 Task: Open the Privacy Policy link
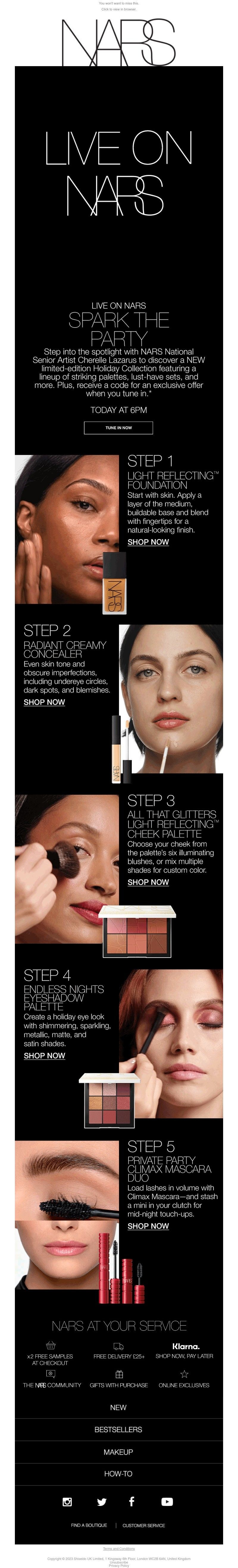tap(119, 1566)
